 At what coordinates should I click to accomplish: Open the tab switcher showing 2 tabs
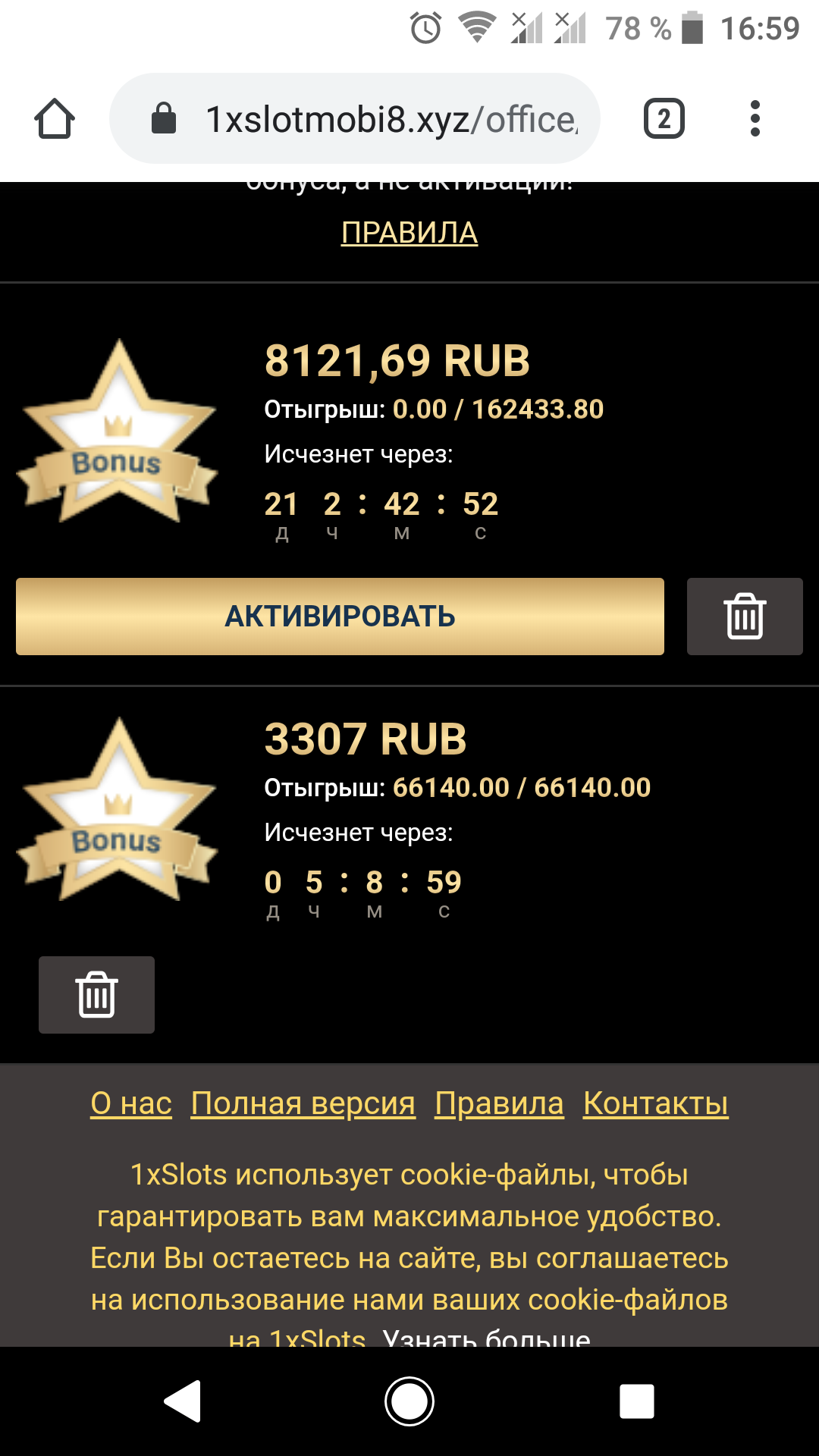(x=664, y=119)
